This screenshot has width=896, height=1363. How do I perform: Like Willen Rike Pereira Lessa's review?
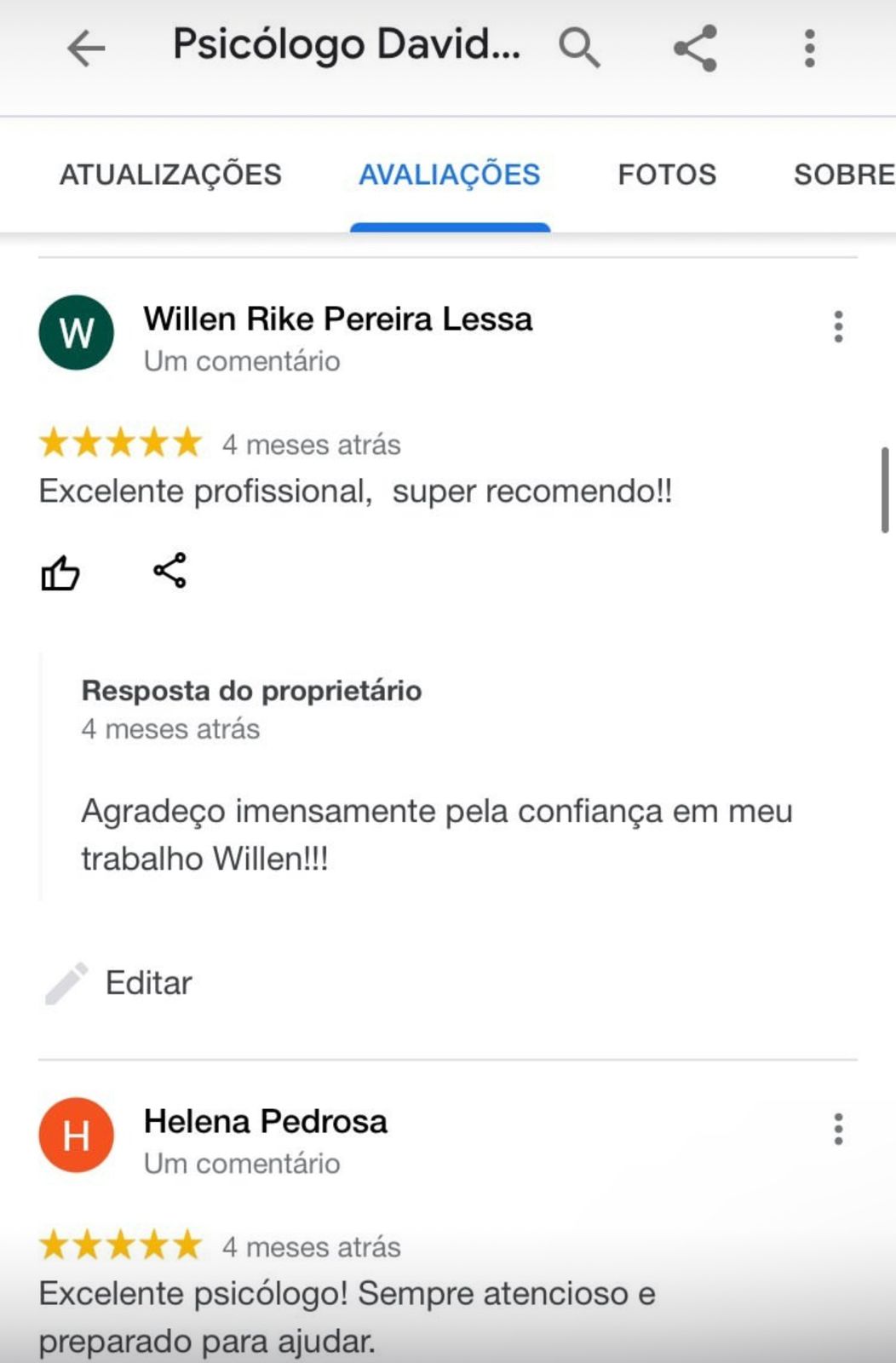60,572
